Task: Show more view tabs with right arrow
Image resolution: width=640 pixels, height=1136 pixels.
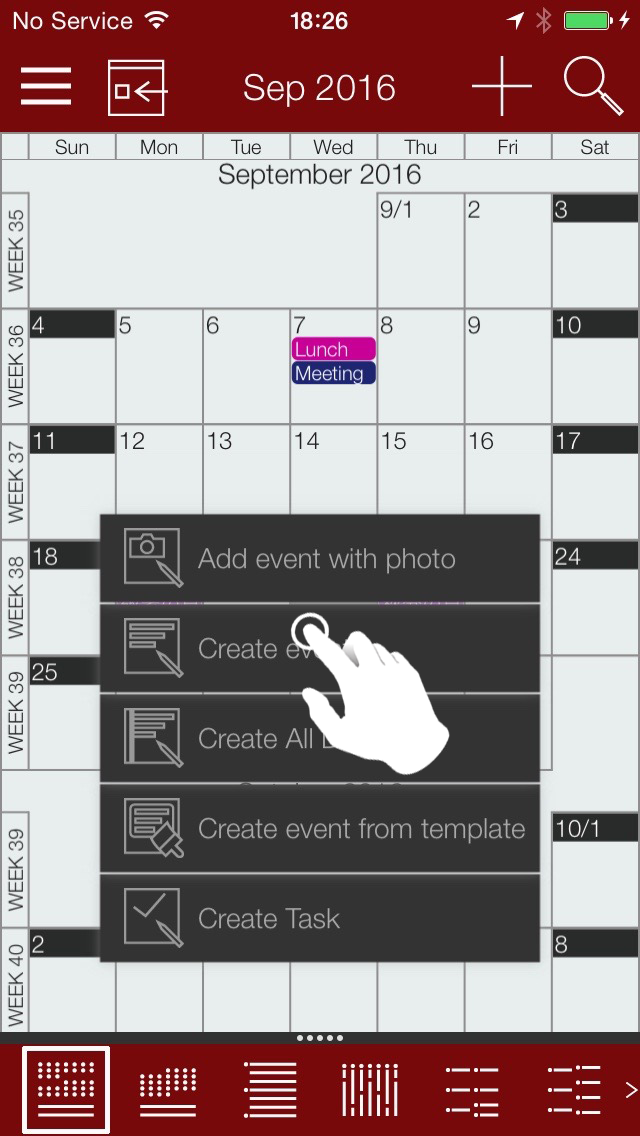Action: point(630,1089)
